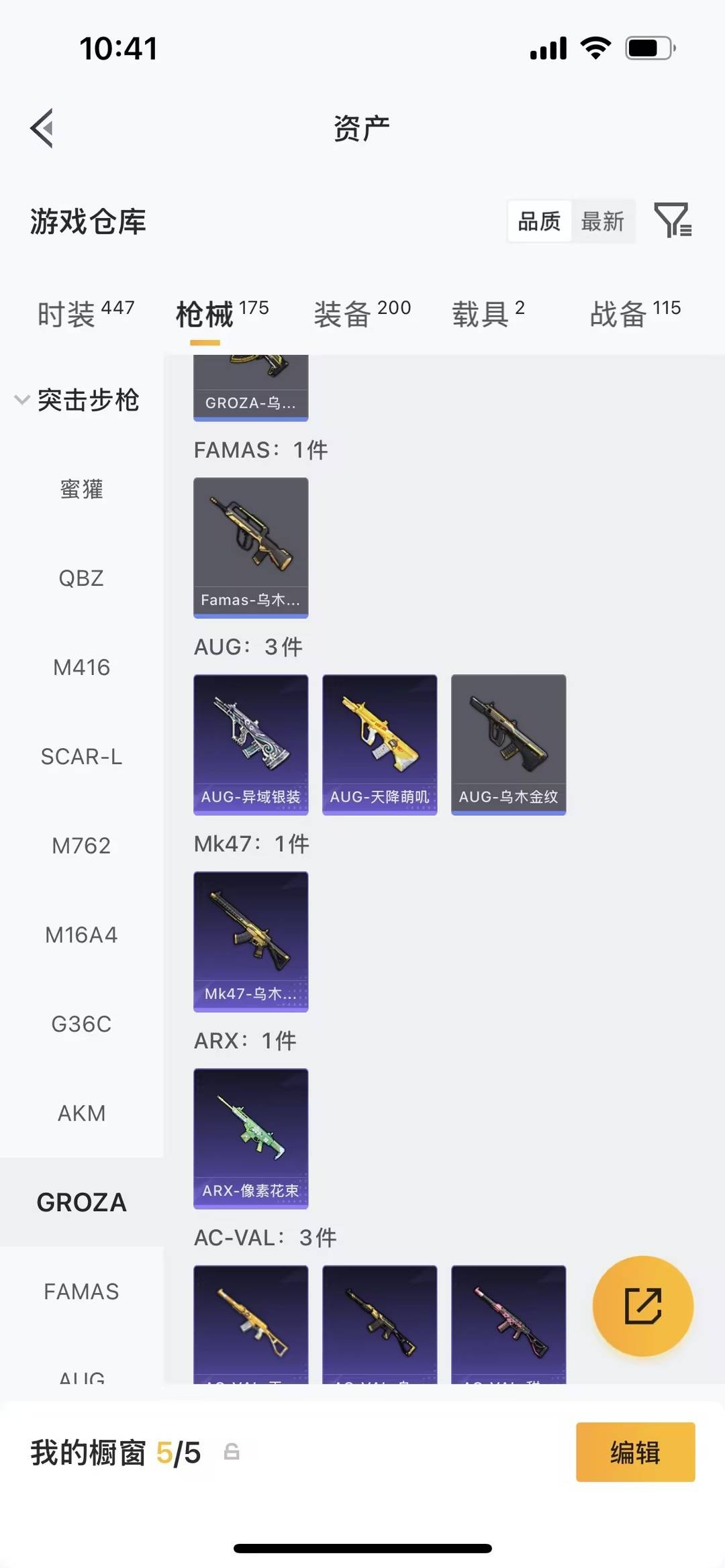Select FAMAS in the sidebar

(81, 1292)
